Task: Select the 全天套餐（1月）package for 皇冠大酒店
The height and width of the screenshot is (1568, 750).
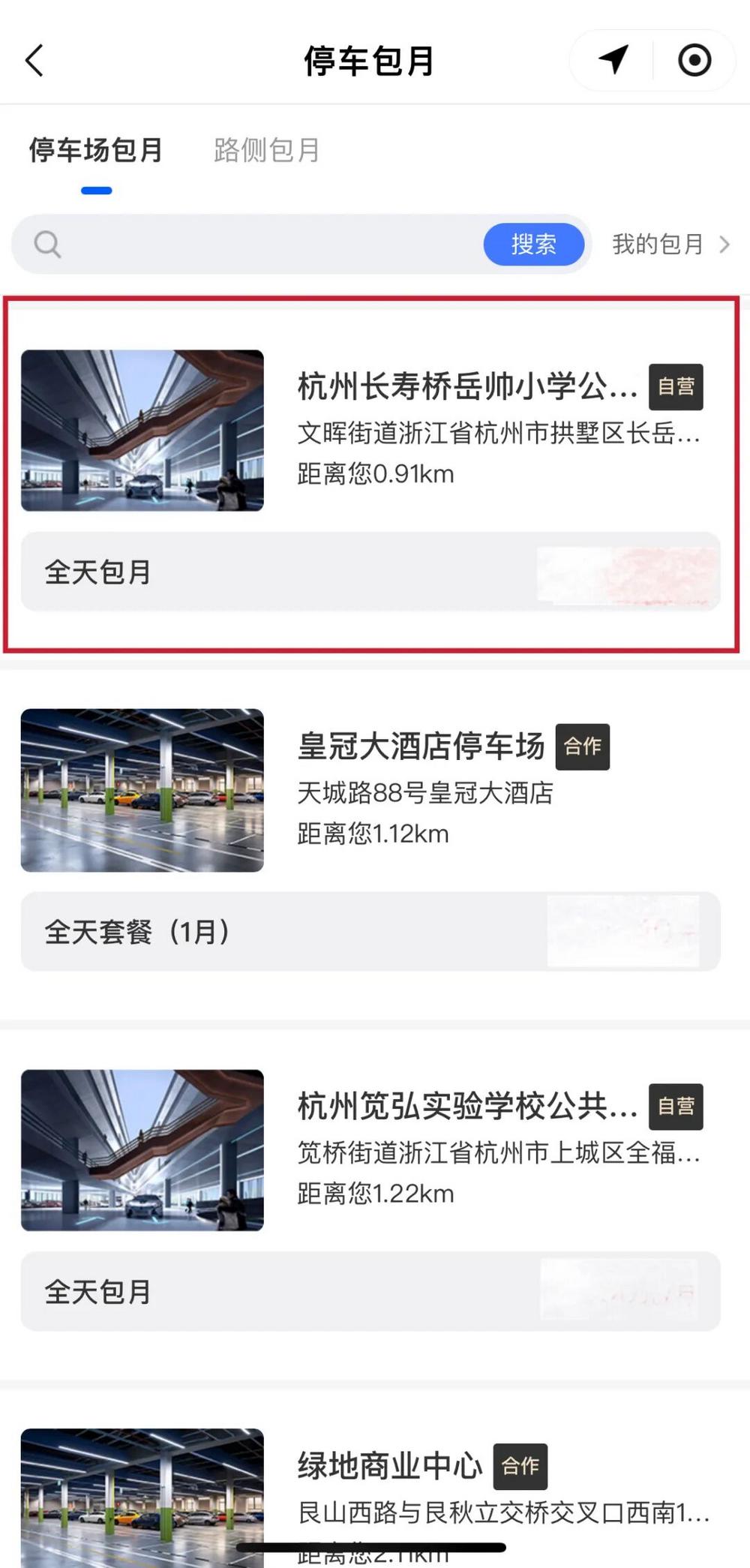Action: [373, 933]
